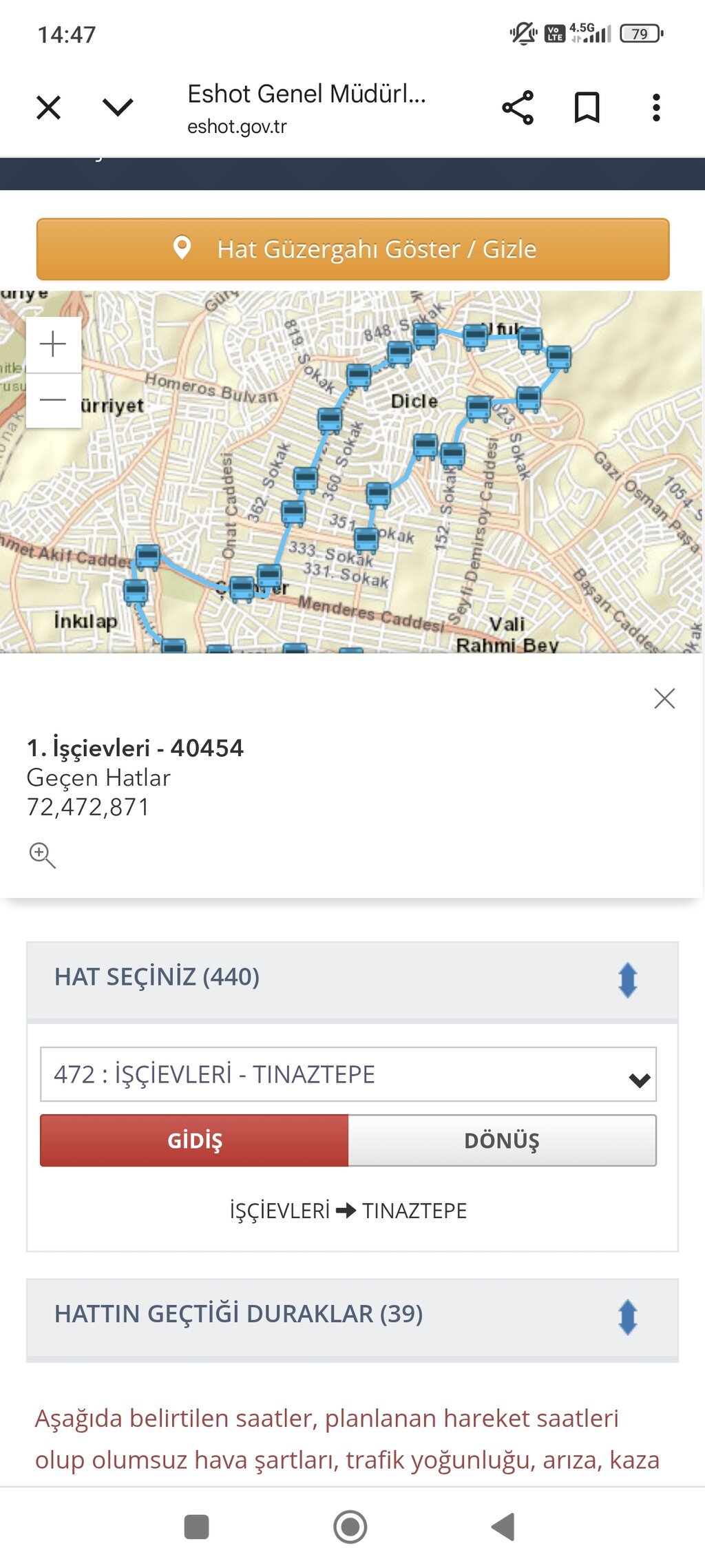
Task: Zoom in on the route map
Action: [53, 344]
